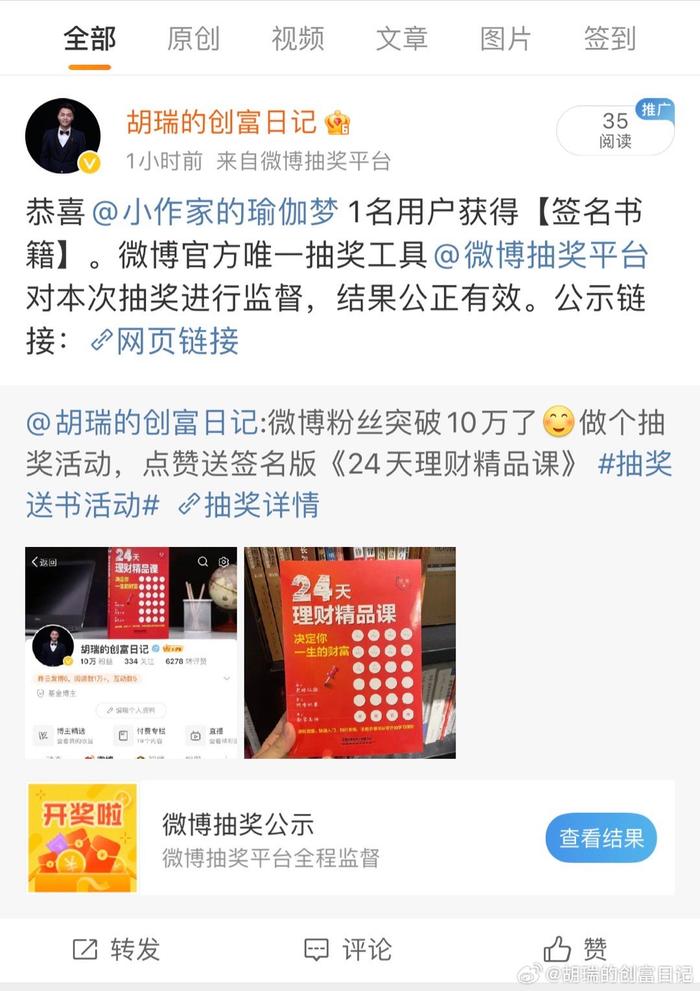Open 胡瑞的创富日记 profile avatar
This screenshot has width=700, height=991.
coord(63,137)
